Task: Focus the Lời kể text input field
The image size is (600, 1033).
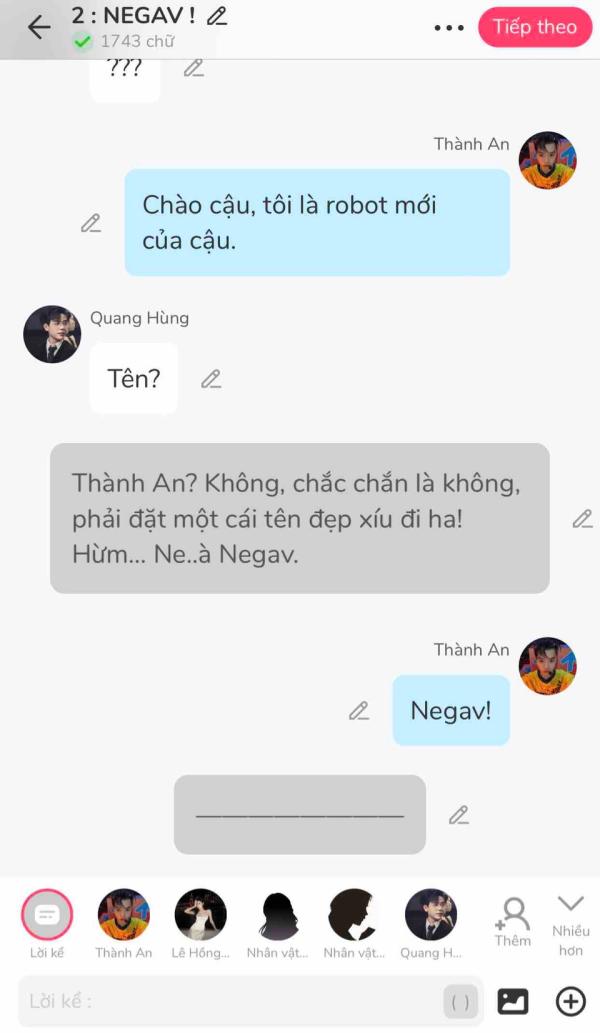Action: [x=230, y=1000]
